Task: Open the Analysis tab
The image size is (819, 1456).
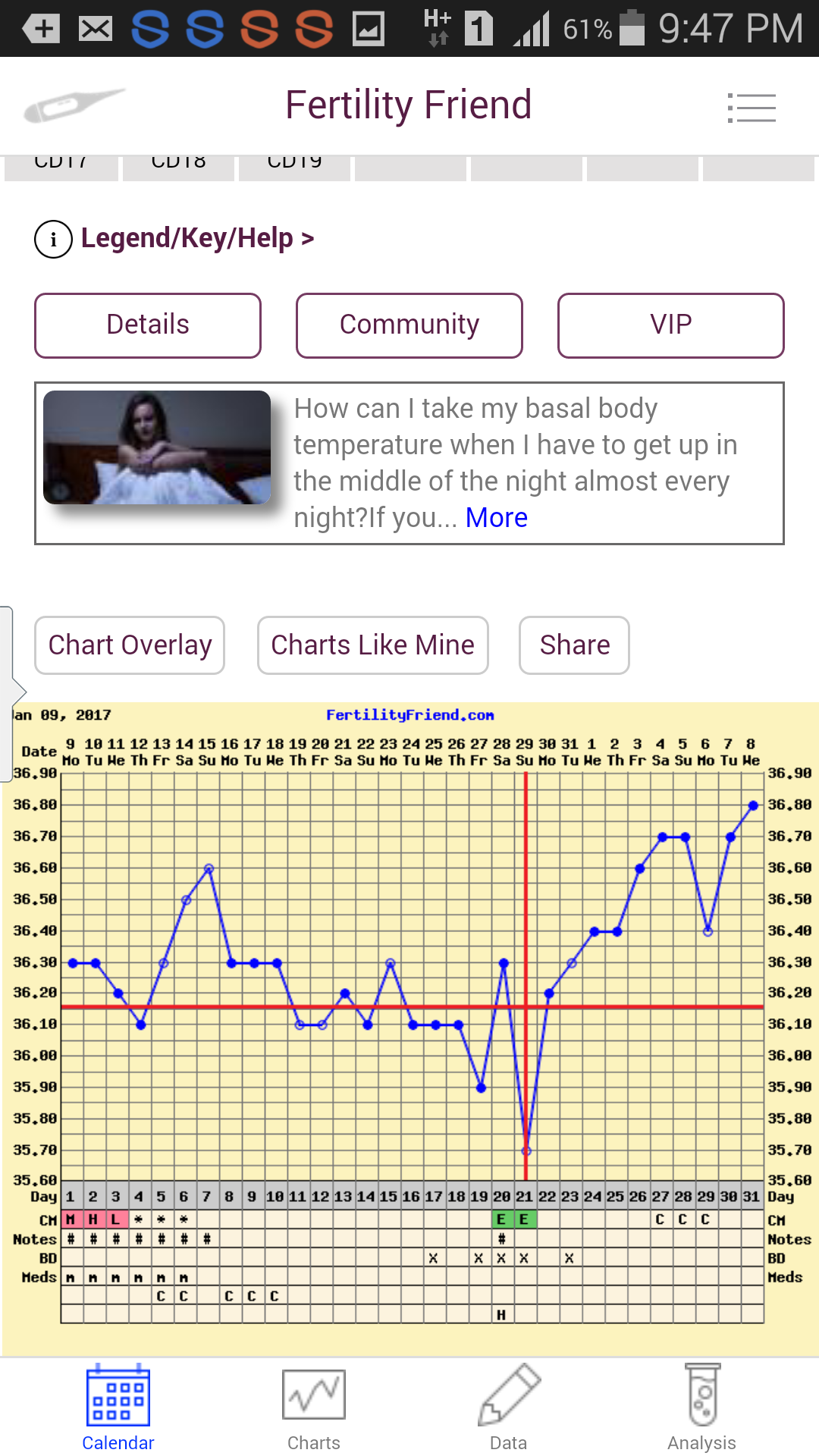Action: click(702, 1407)
